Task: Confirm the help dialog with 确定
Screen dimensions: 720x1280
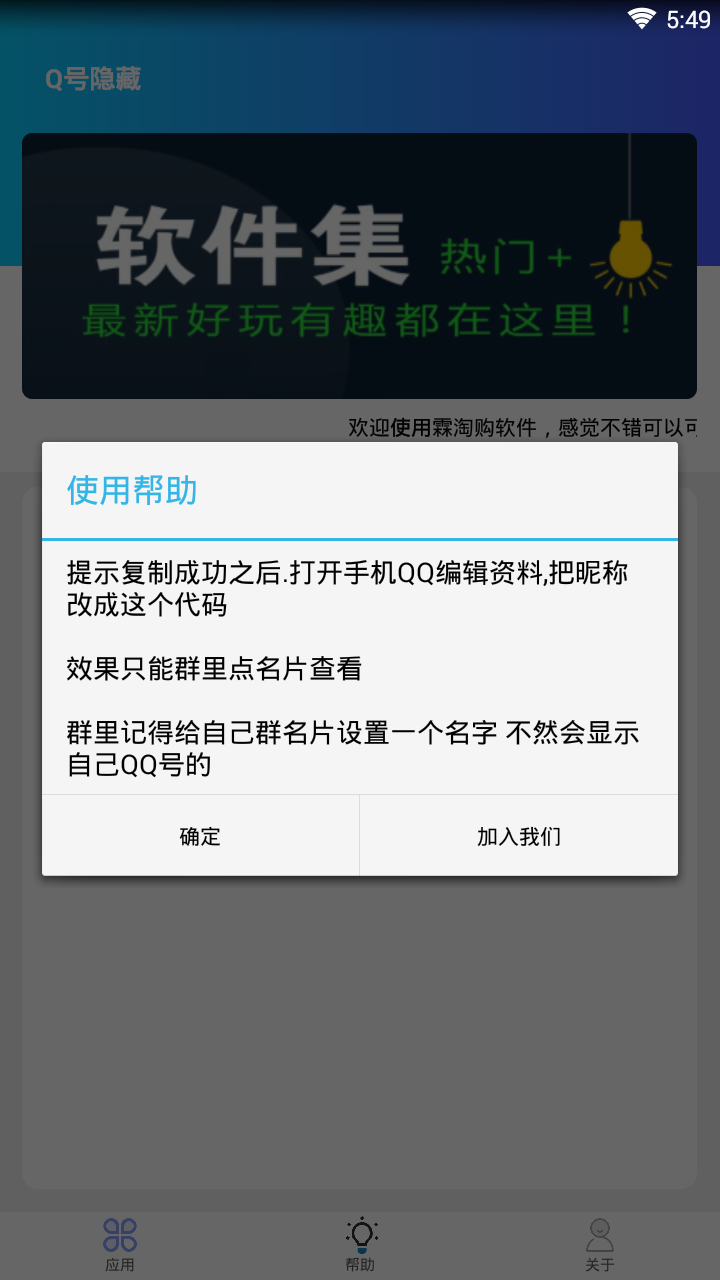Action: [x=200, y=836]
